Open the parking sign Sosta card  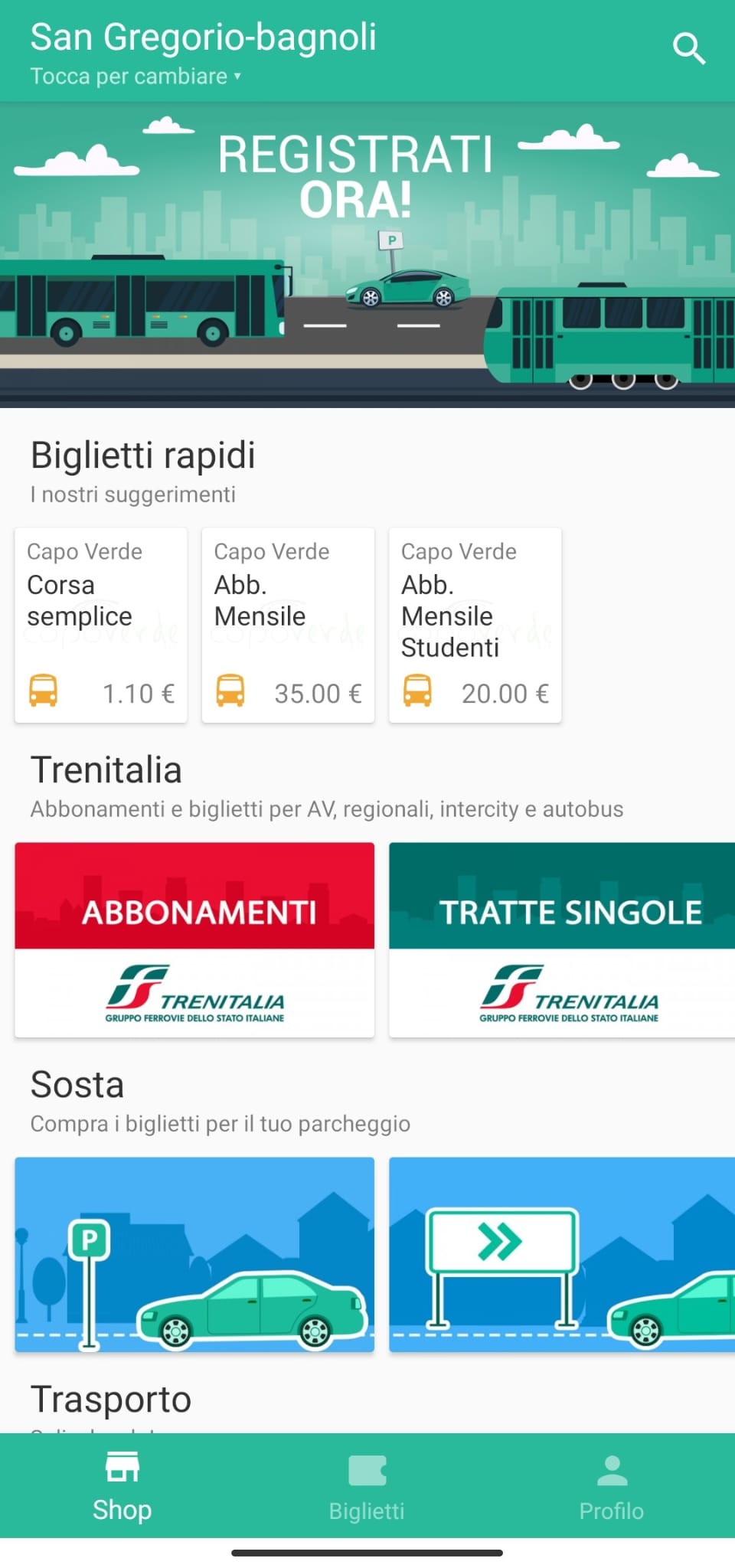click(194, 1254)
